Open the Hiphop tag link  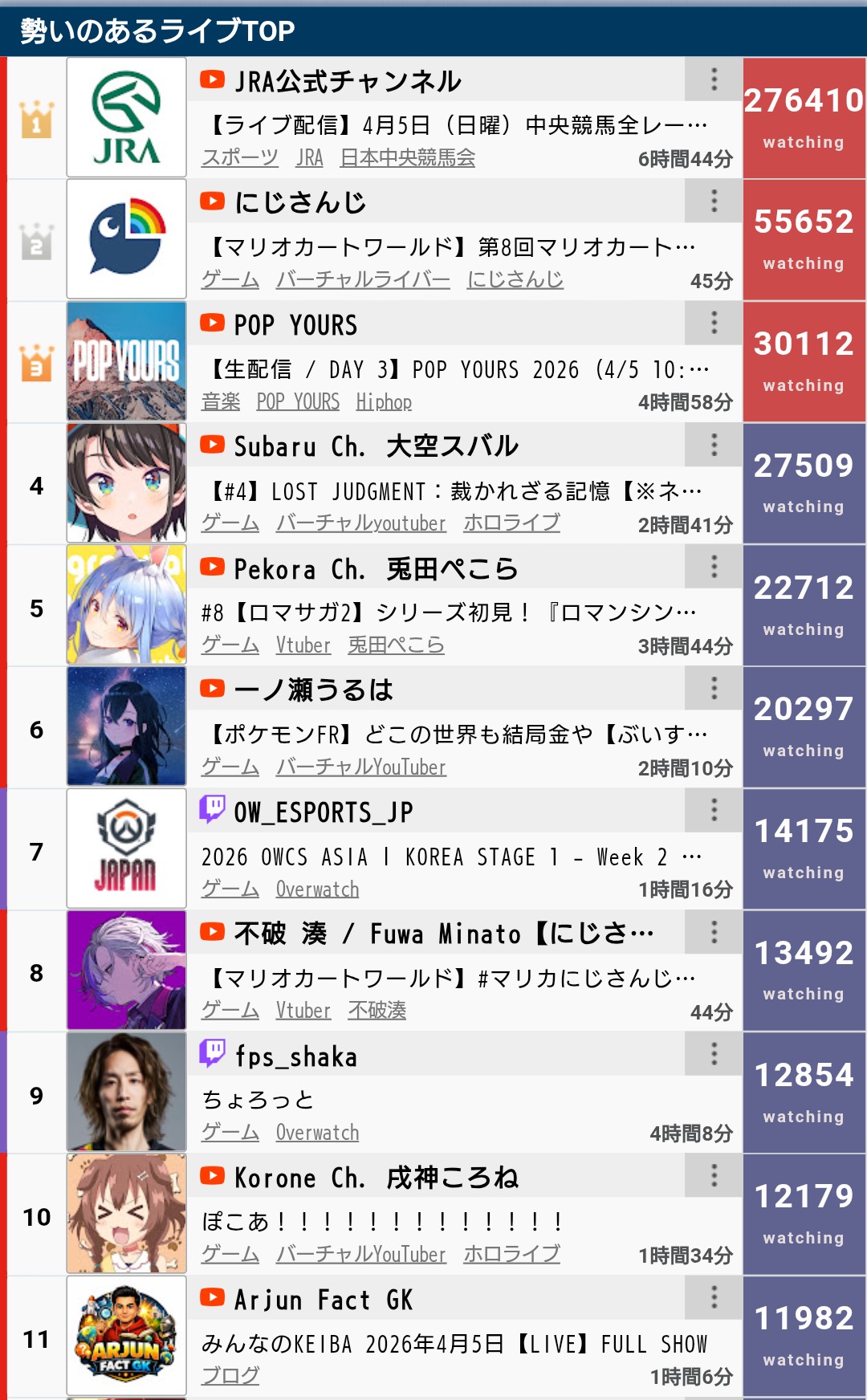(x=384, y=401)
